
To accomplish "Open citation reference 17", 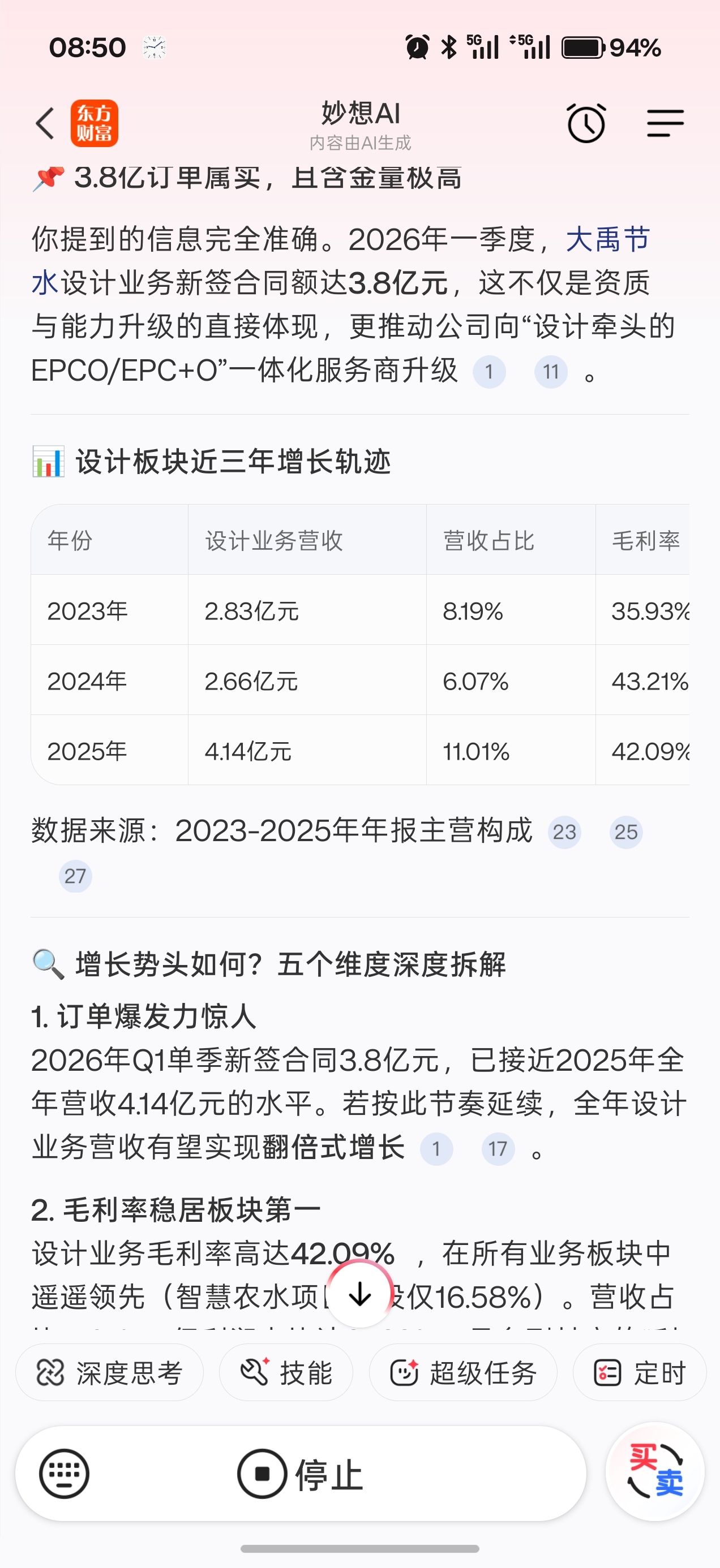I will (x=498, y=1149).
